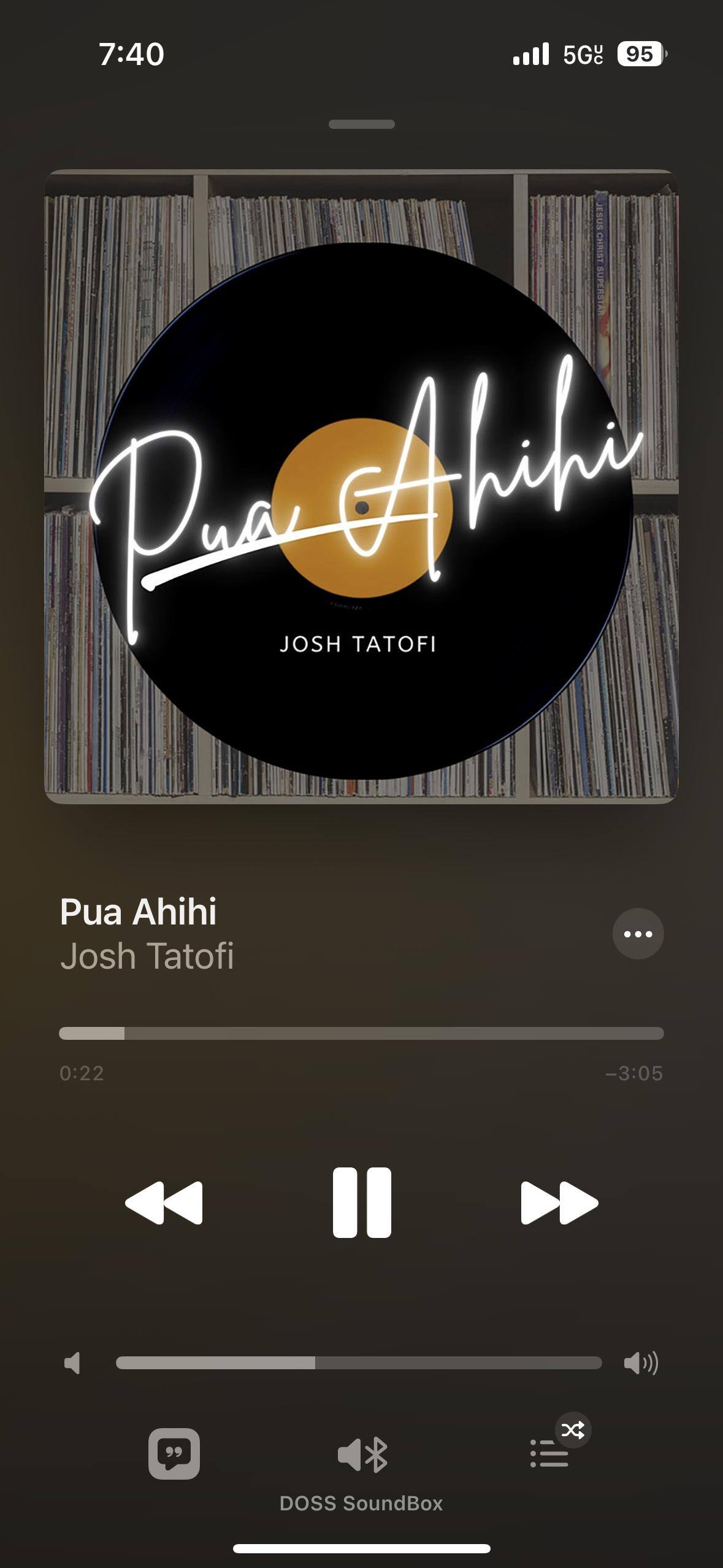723x1568 pixels.
Task: Tap the volume slider to adjust volume
Action: tap(359, 1363)
